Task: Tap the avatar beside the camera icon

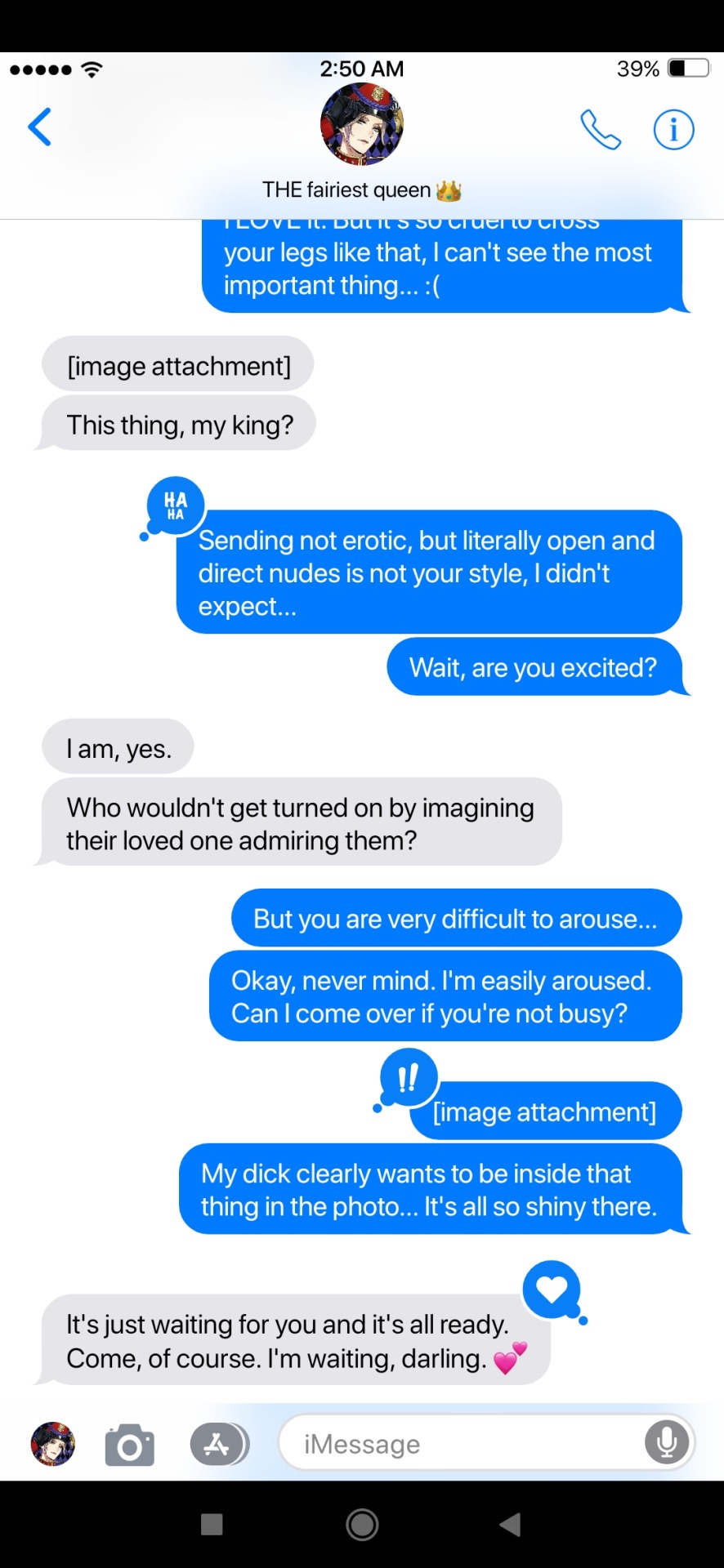Action: 52,1443
